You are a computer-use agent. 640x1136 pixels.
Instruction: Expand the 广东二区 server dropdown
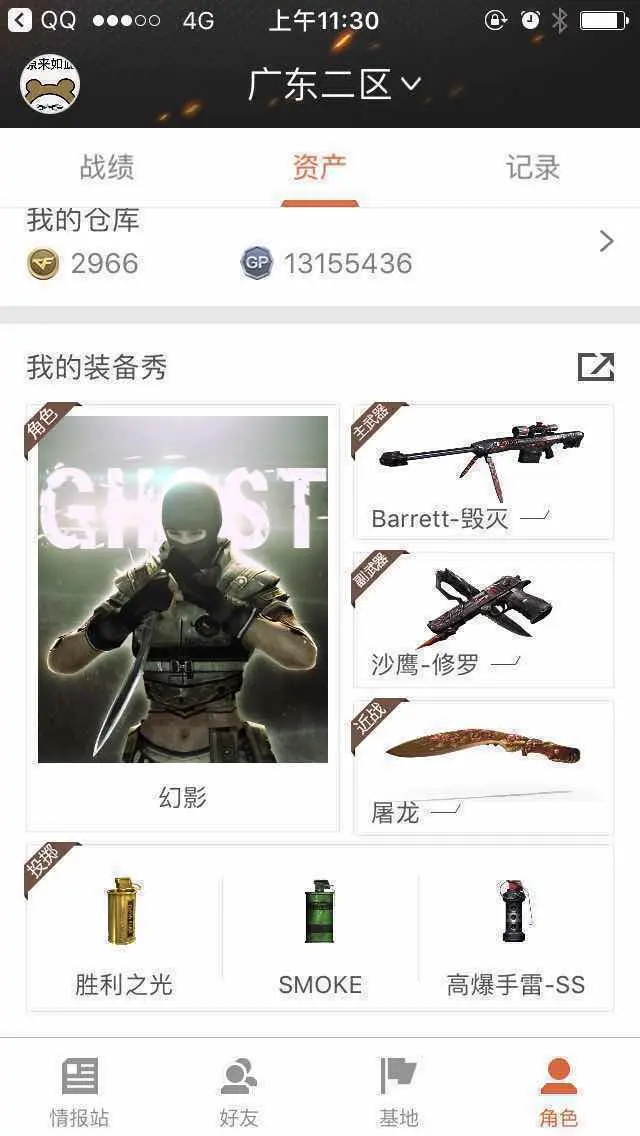click(x=334, y=85)
